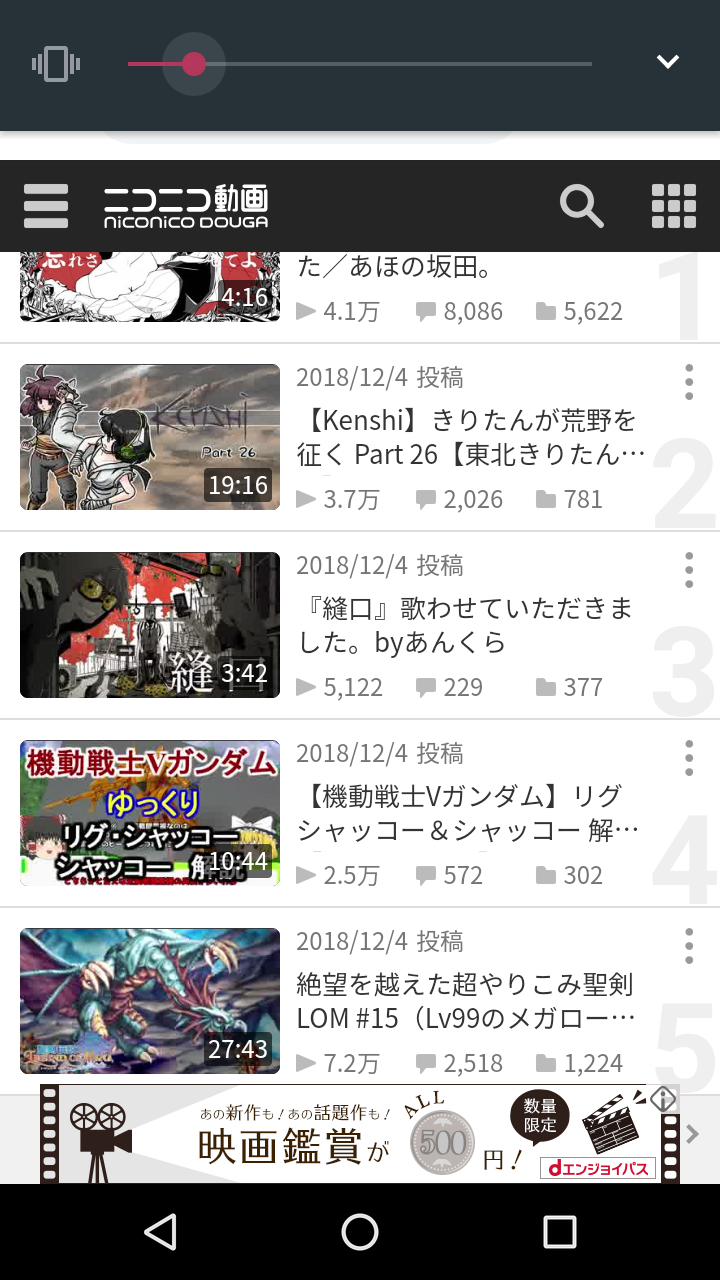Open the grid app switcher icon
This screenshot has width=720, height=1280.
coord(674,206)
